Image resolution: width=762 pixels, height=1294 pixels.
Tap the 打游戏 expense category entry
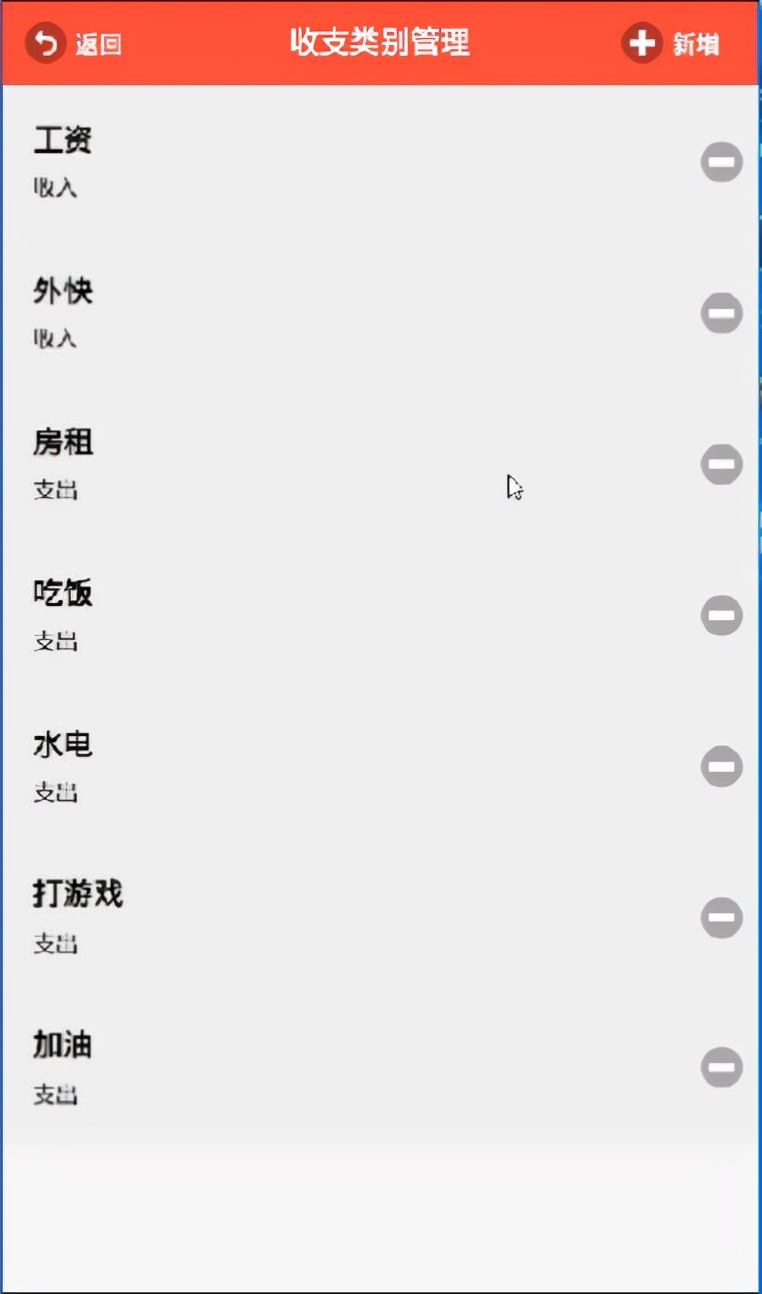[300, 917]
